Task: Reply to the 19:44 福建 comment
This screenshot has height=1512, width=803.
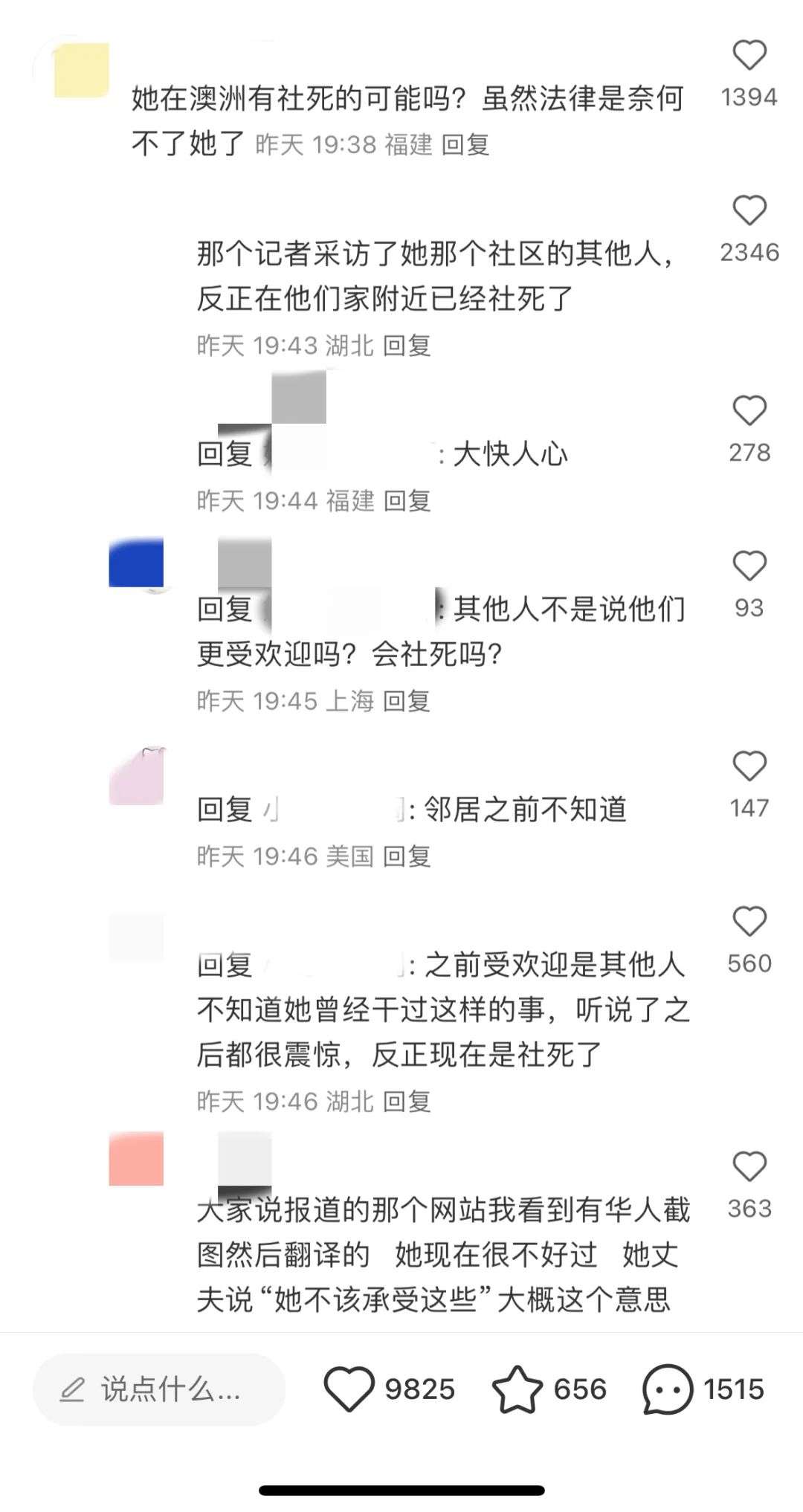Action: tap(407, 501)
